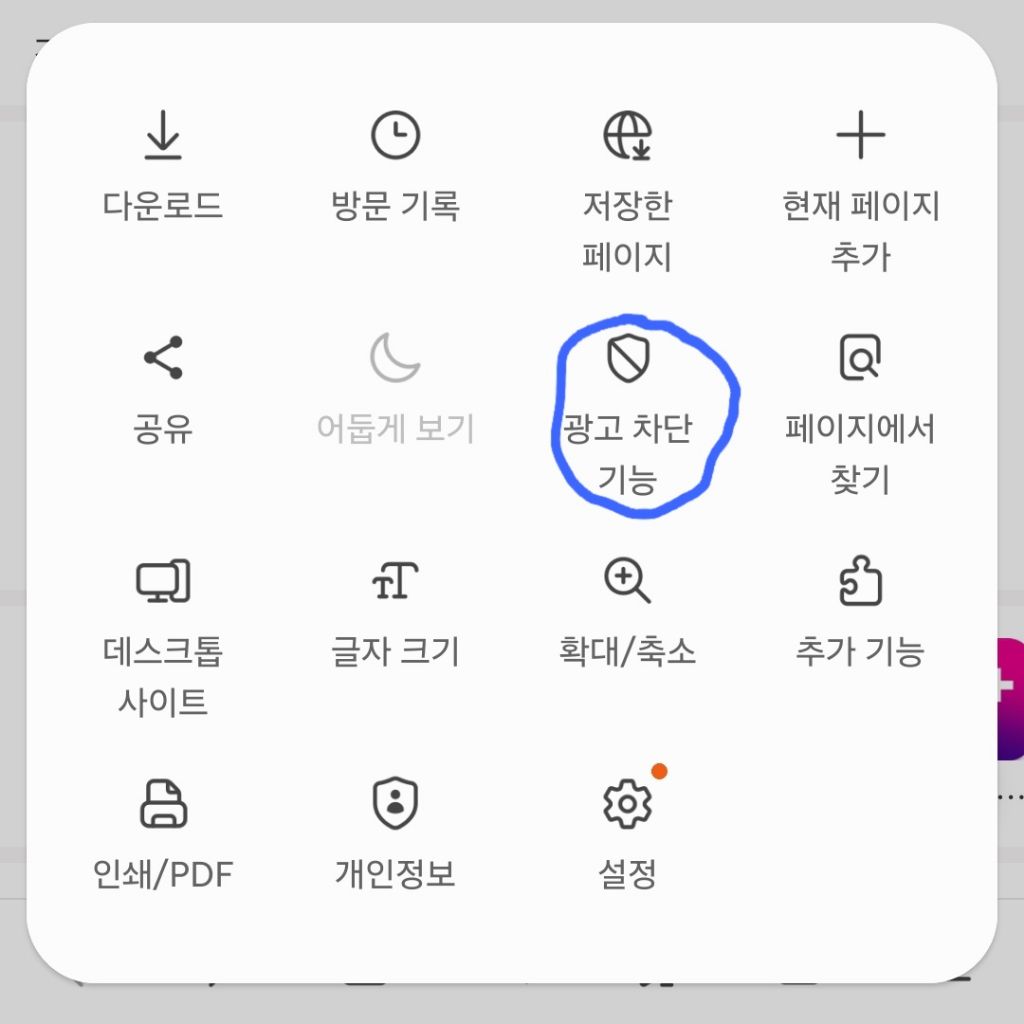Select 인쇄/PDF to print page

point(163,803)
